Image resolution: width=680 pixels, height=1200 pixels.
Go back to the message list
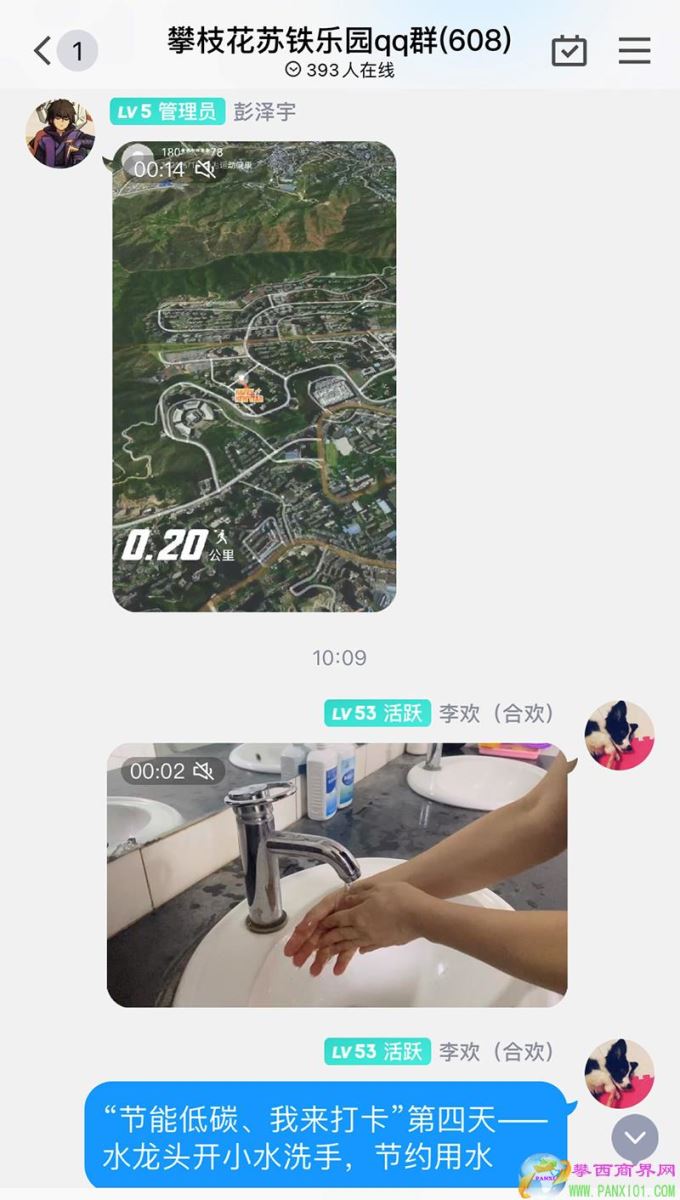(x=43, y=51)
